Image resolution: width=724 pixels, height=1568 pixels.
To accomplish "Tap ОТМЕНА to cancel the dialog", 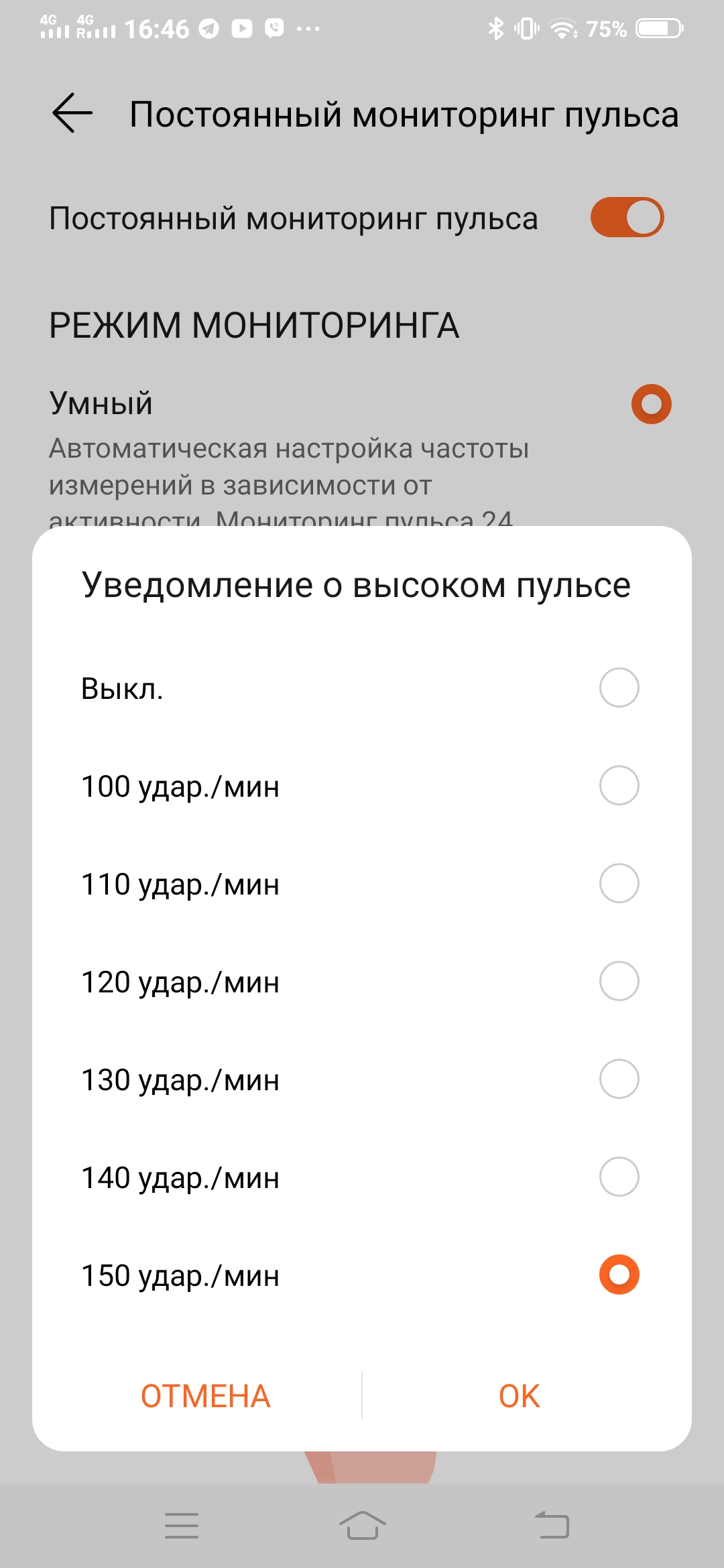I will 205,1396.
